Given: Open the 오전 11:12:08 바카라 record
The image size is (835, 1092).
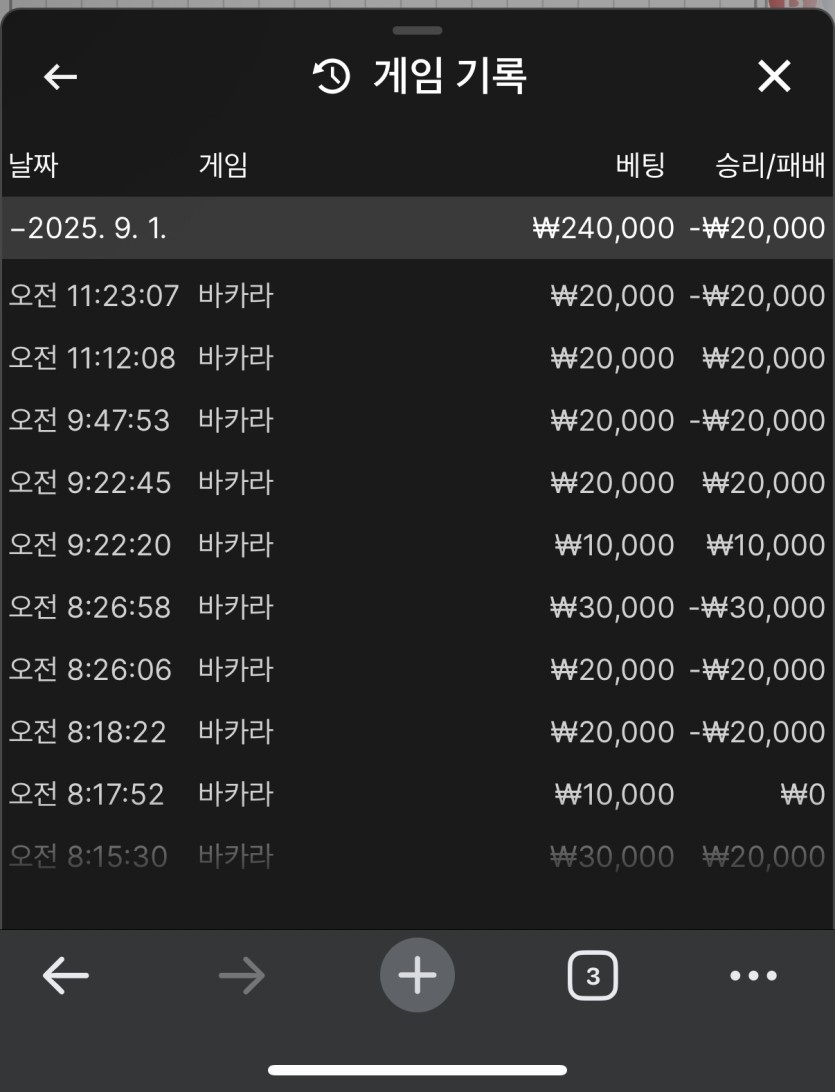Looking at the screenshot, I should (417, 358).
